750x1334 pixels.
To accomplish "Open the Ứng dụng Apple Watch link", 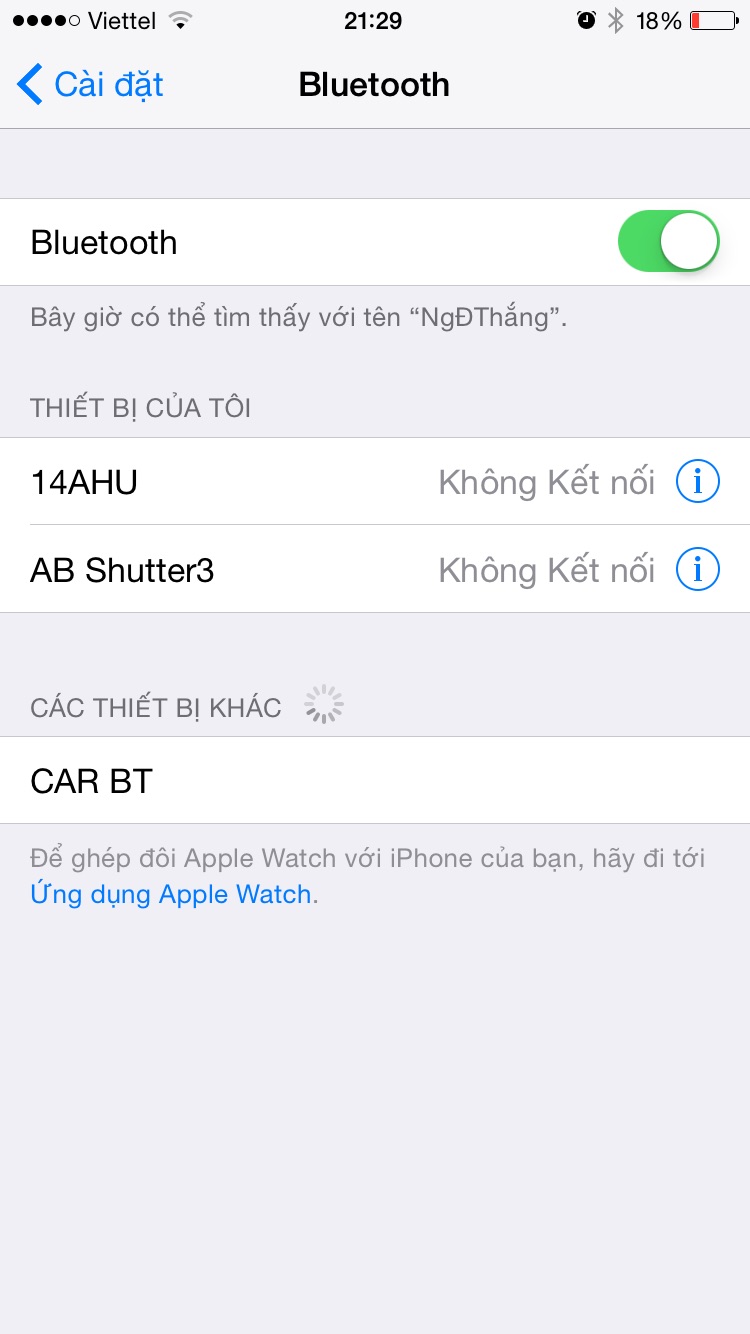I will click(171, 894).
